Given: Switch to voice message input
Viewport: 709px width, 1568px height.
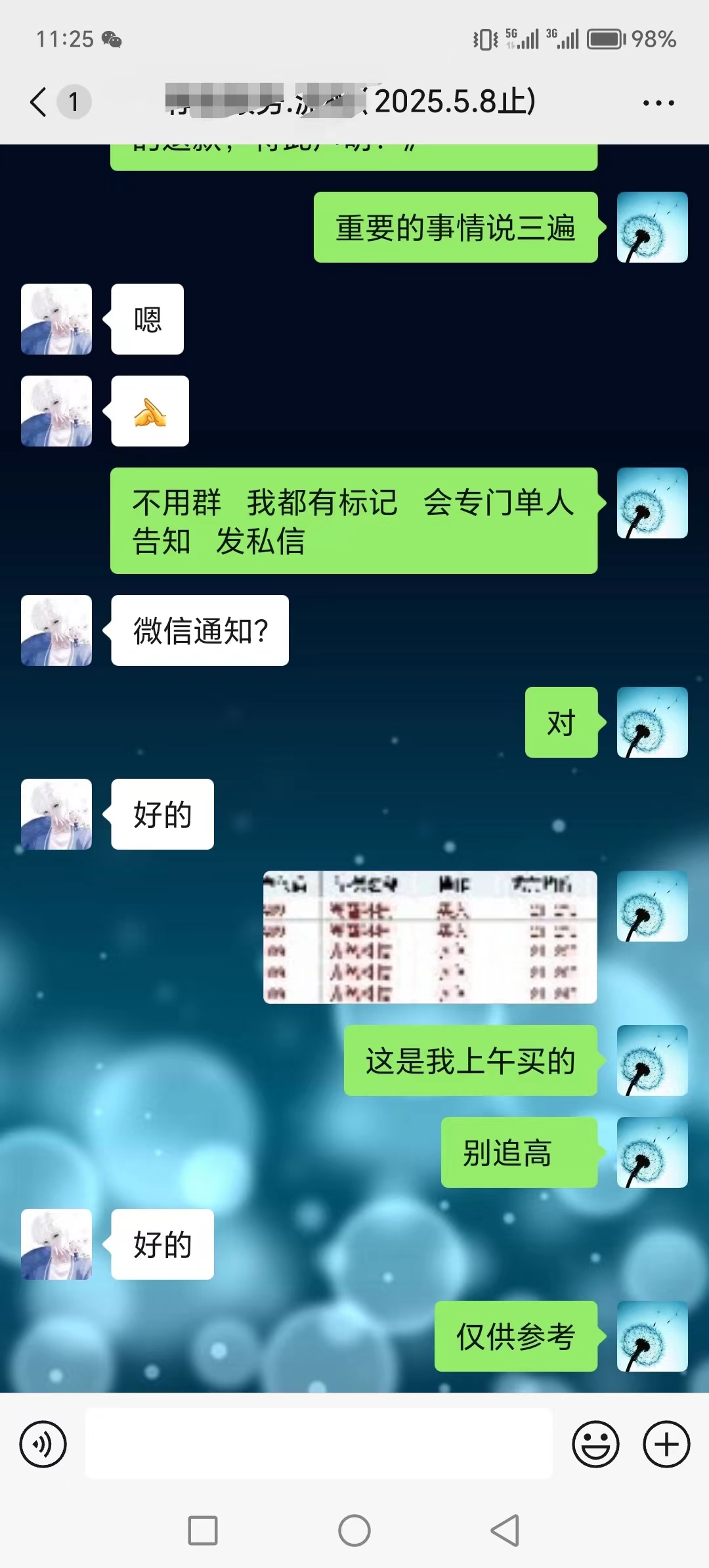Looking at the screenshot, I should [43, 1445].
